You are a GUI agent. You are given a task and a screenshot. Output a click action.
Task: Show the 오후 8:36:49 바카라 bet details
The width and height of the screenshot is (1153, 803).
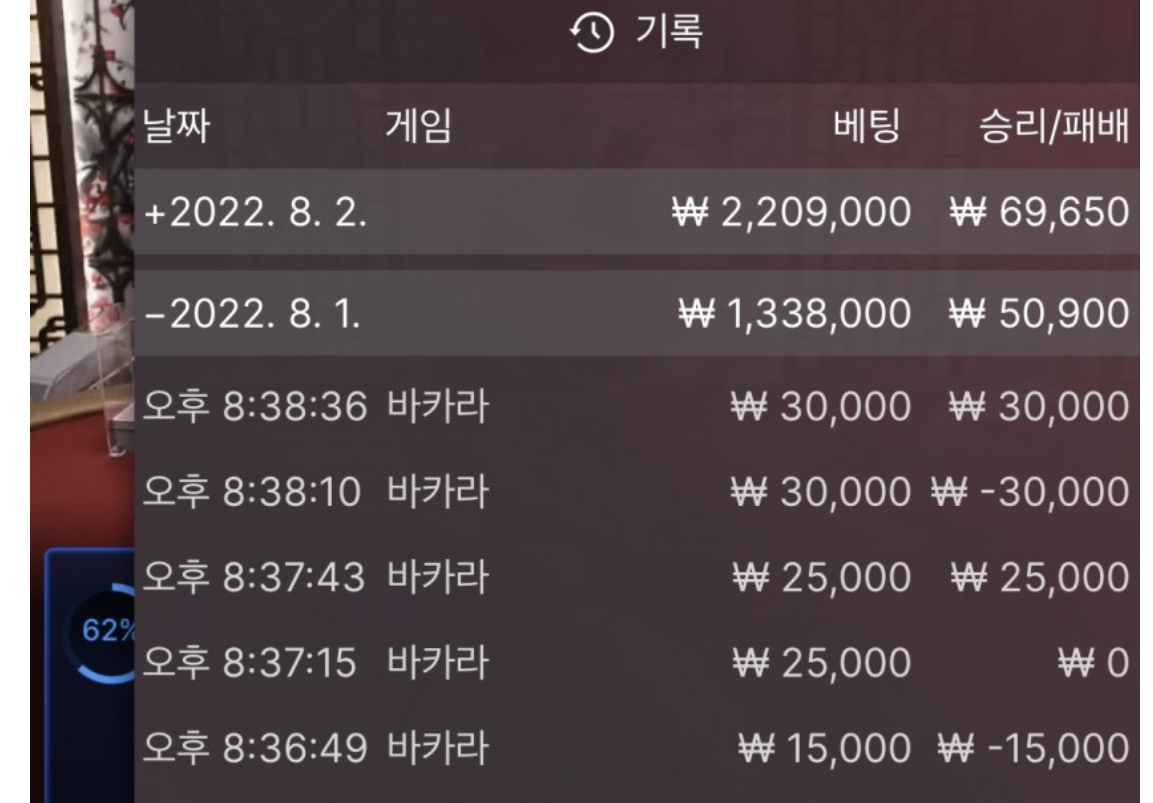[636, 747]
